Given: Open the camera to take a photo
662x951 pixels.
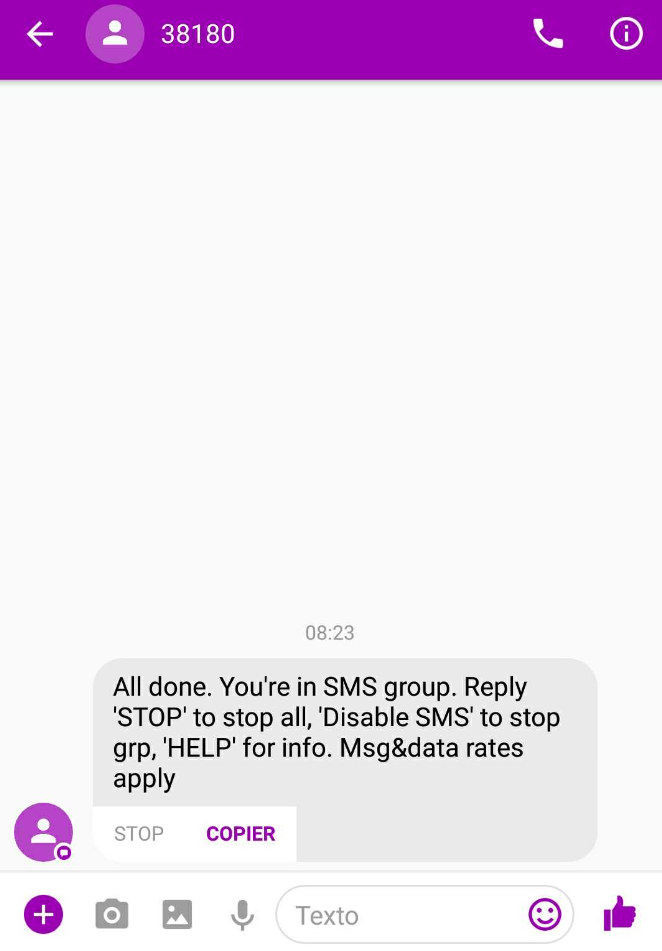Looking at the screenshot, I should [x=111, y=914].
